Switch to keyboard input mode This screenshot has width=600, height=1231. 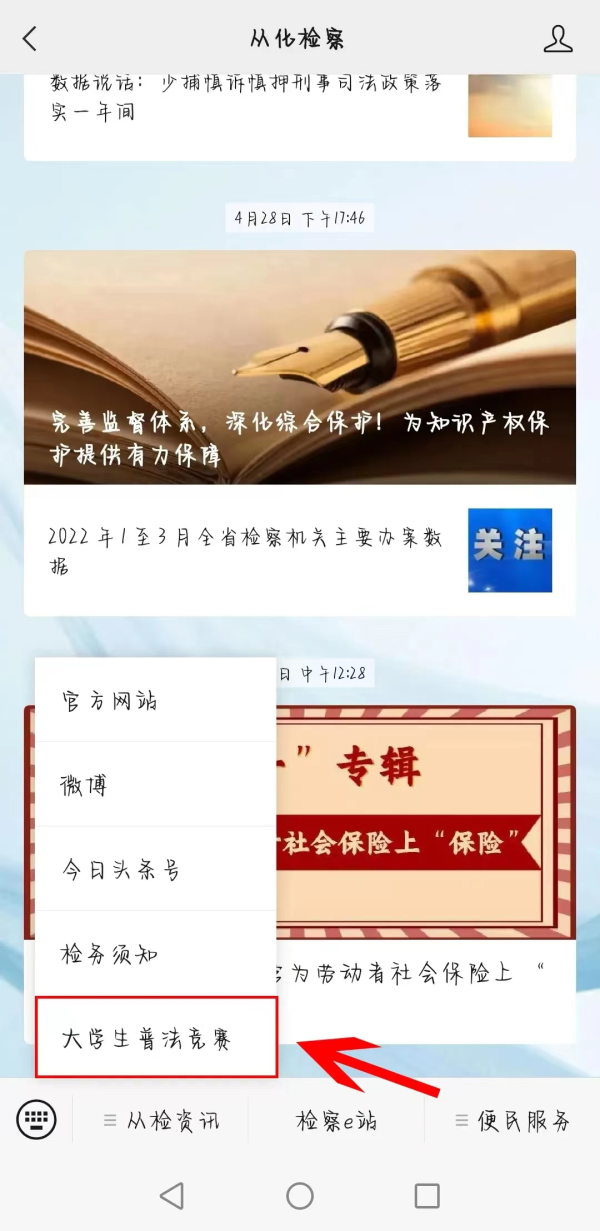point(36,1118)
